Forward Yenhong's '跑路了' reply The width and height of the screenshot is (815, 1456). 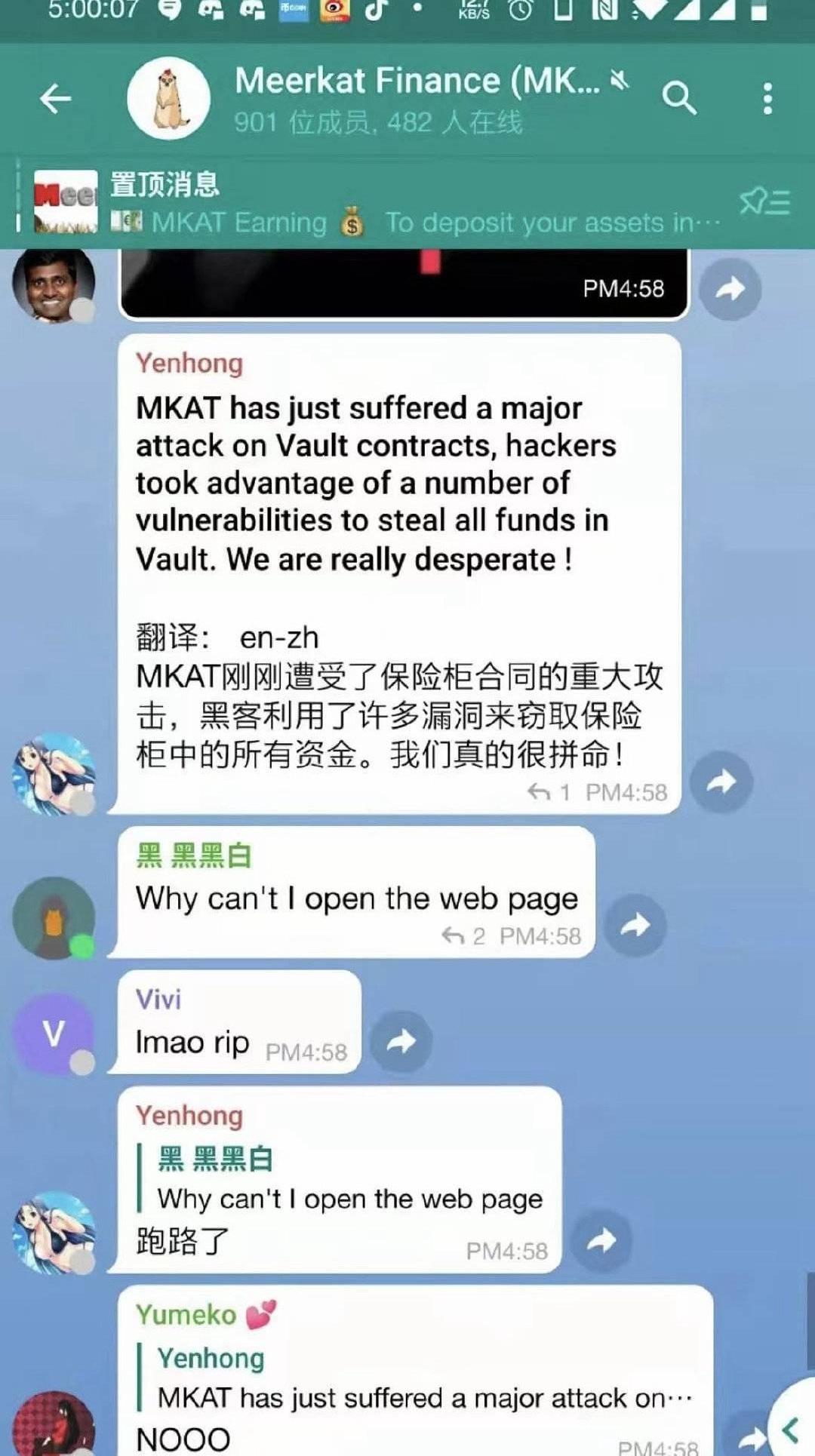[601, 1241]
